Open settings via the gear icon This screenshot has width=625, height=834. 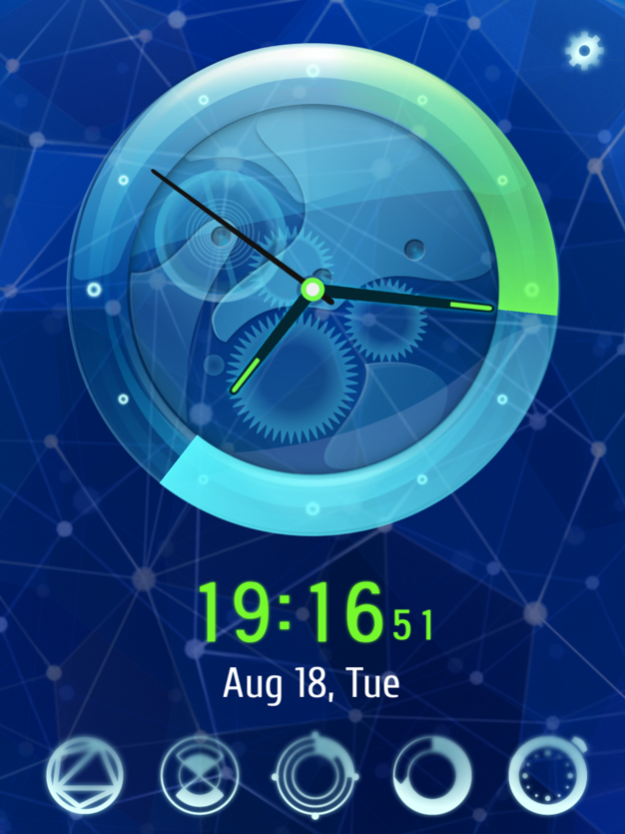pos(582,50)
